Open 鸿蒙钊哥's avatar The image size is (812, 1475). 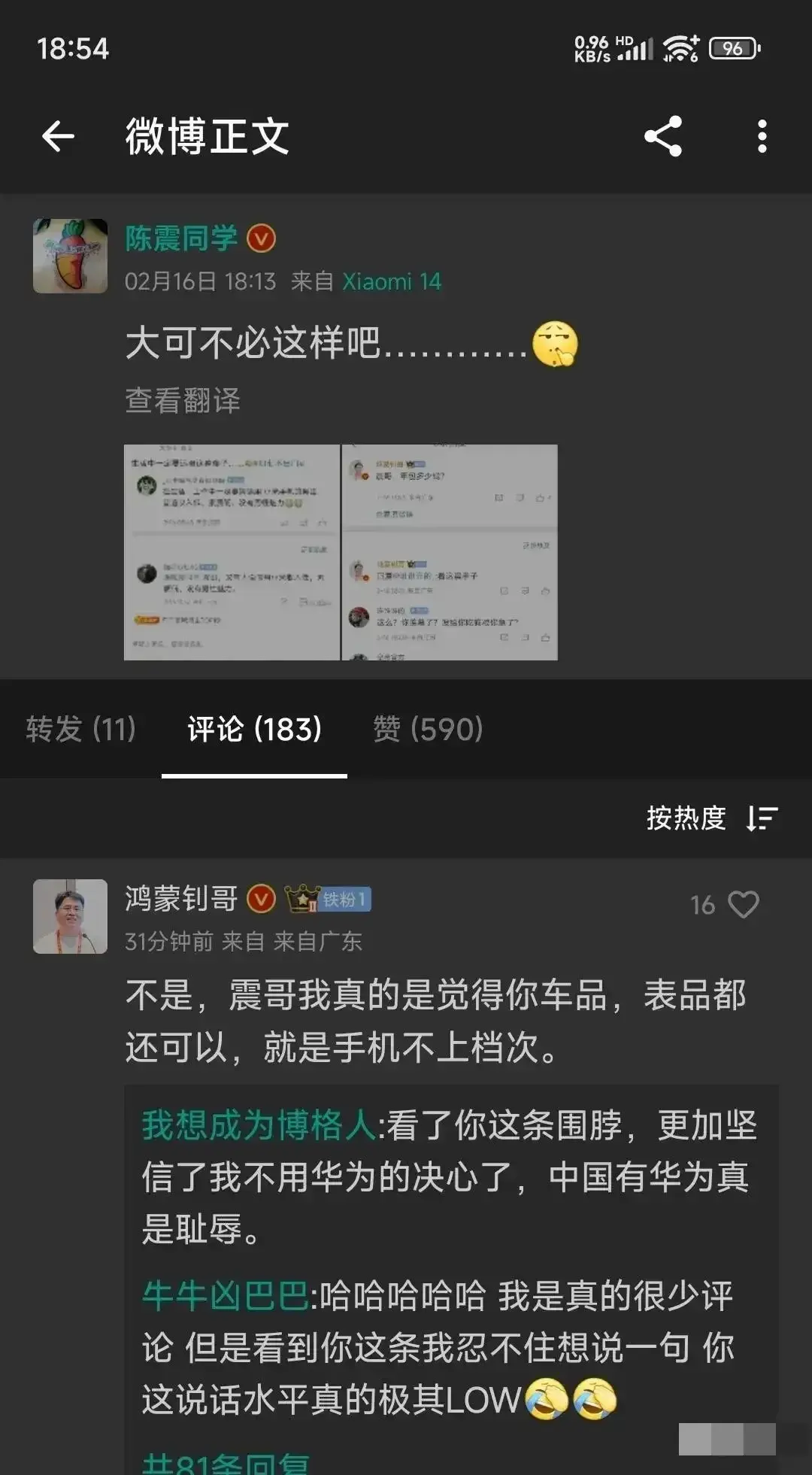click(x=71, y=916)
